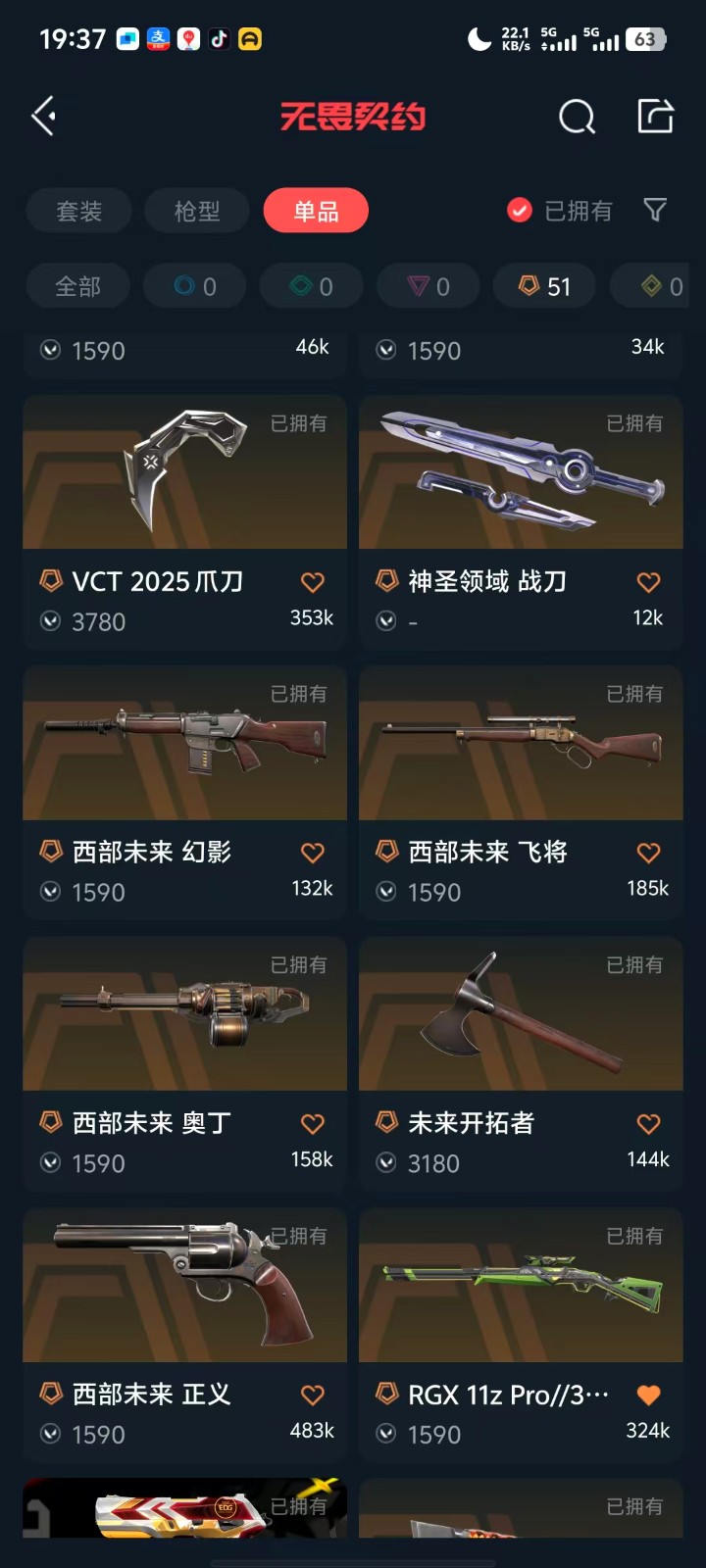Select the orange tier chip showing 51
The width and height of the screenshot is (706, 1568).
point(545,286)
